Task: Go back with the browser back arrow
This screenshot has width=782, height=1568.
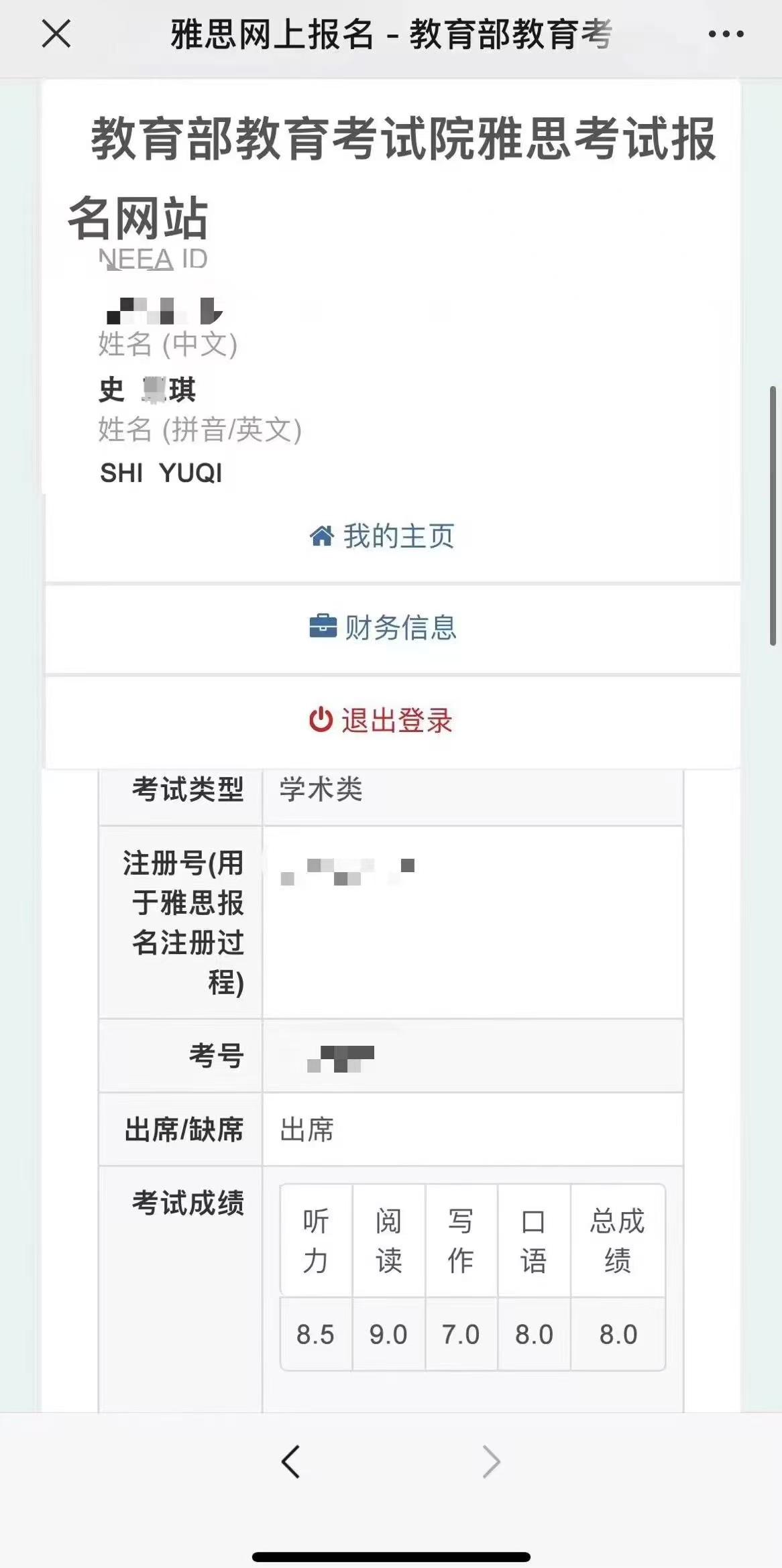Action: [x=290, y=1462]
